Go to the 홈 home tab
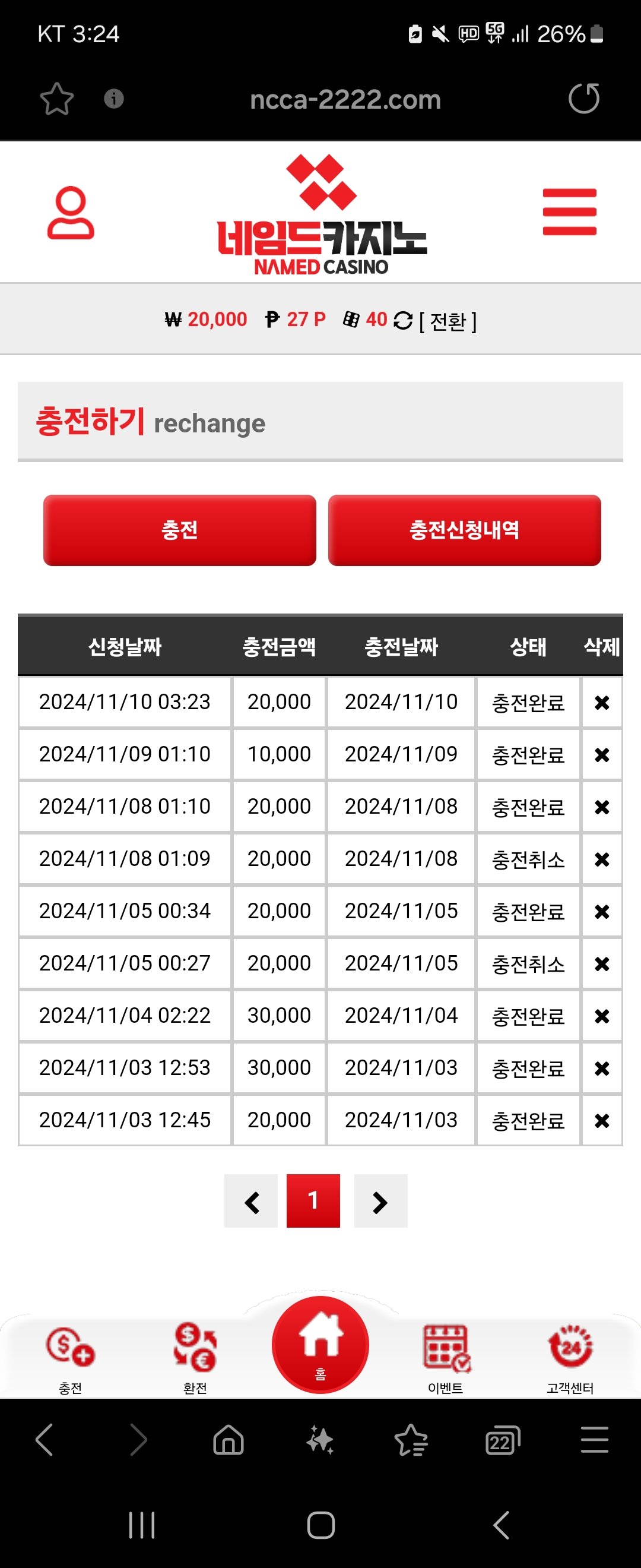The width and height of the screenshot is (641, 1568). (320, 1345)
